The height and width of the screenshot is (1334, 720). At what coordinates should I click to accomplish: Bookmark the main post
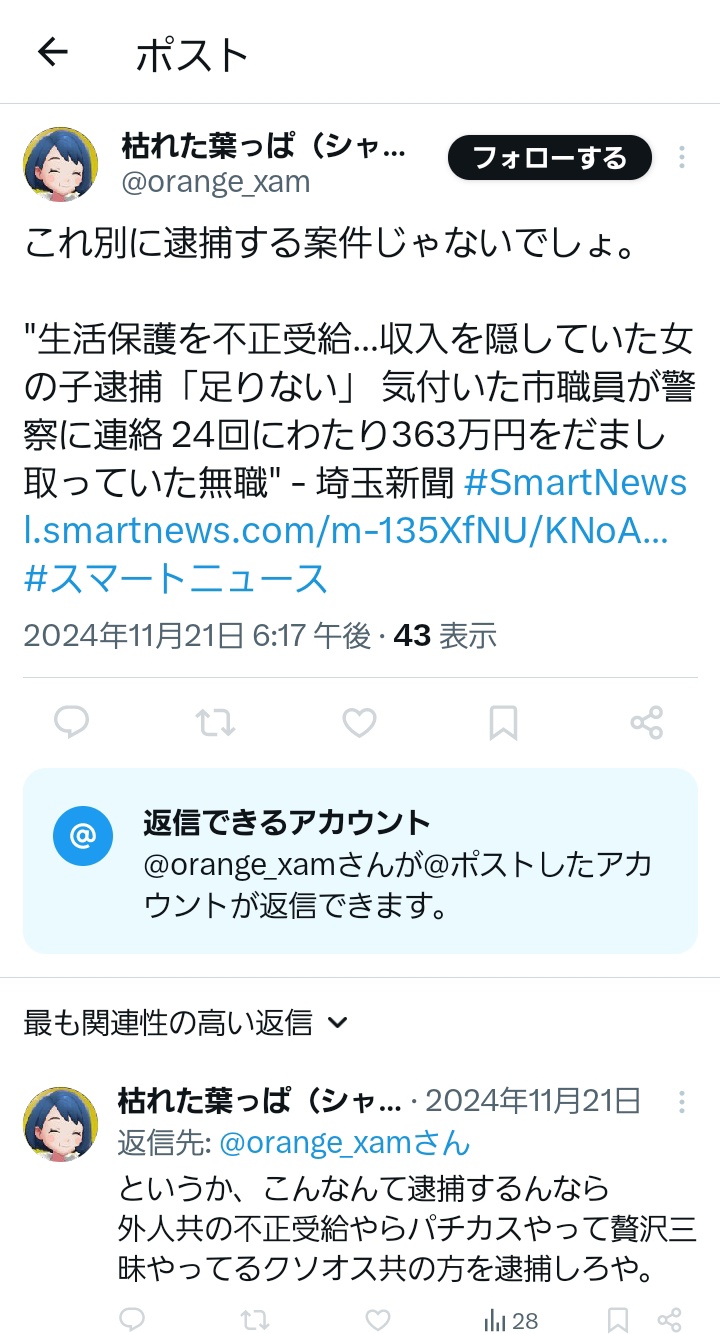[503, 722]
